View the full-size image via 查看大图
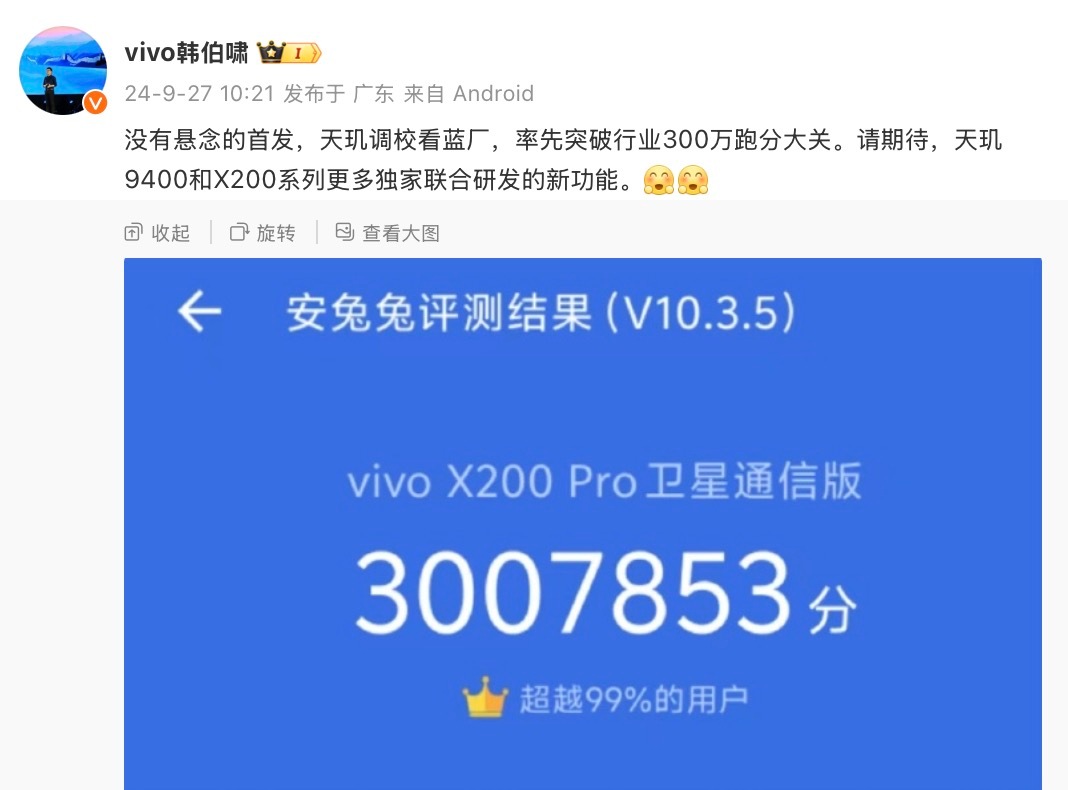Screen dimensions: 1068x790 coord(387,233)
